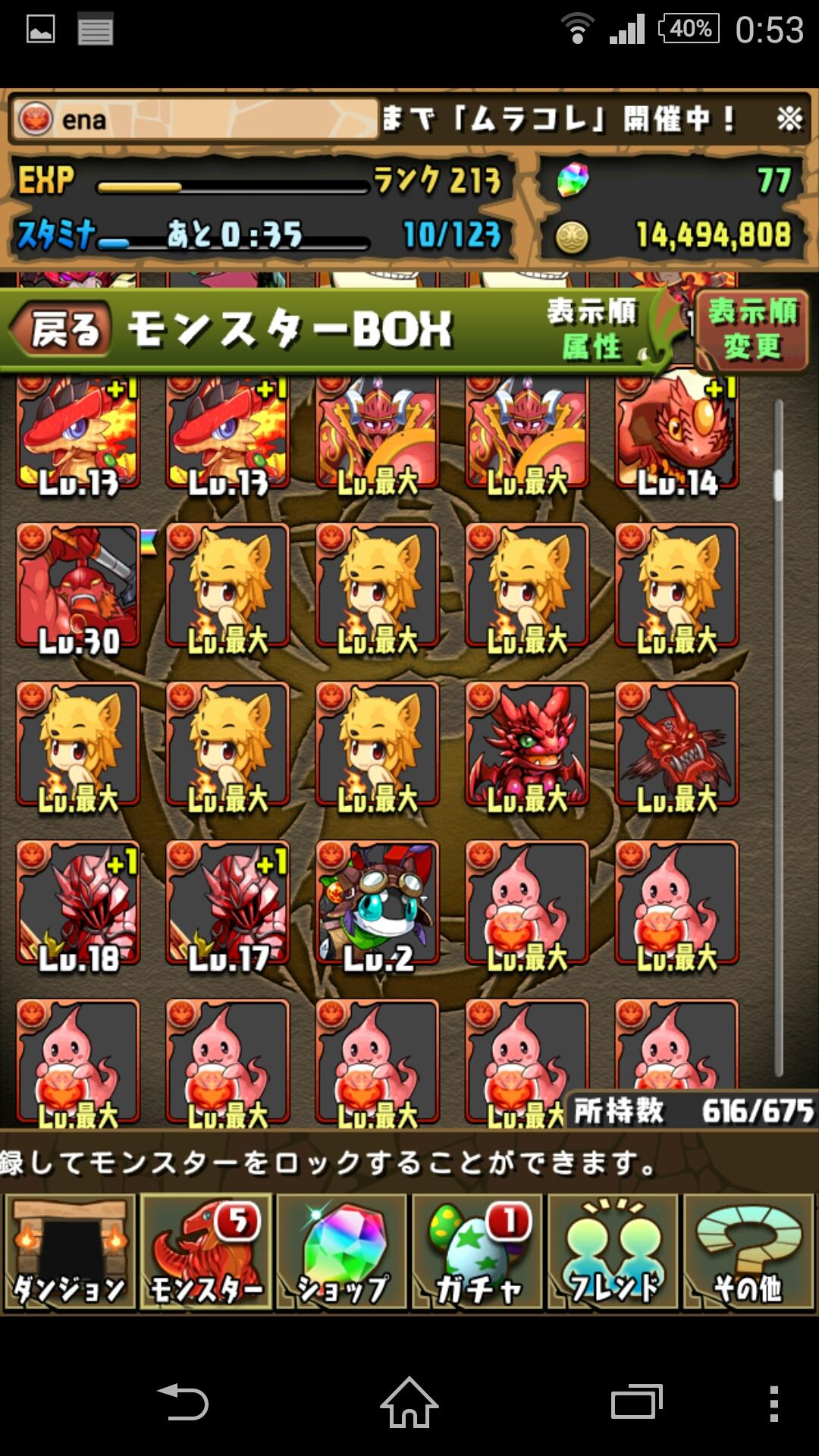Switch to the モンスター tab

pyautogui.click(x=206, y=1251)
